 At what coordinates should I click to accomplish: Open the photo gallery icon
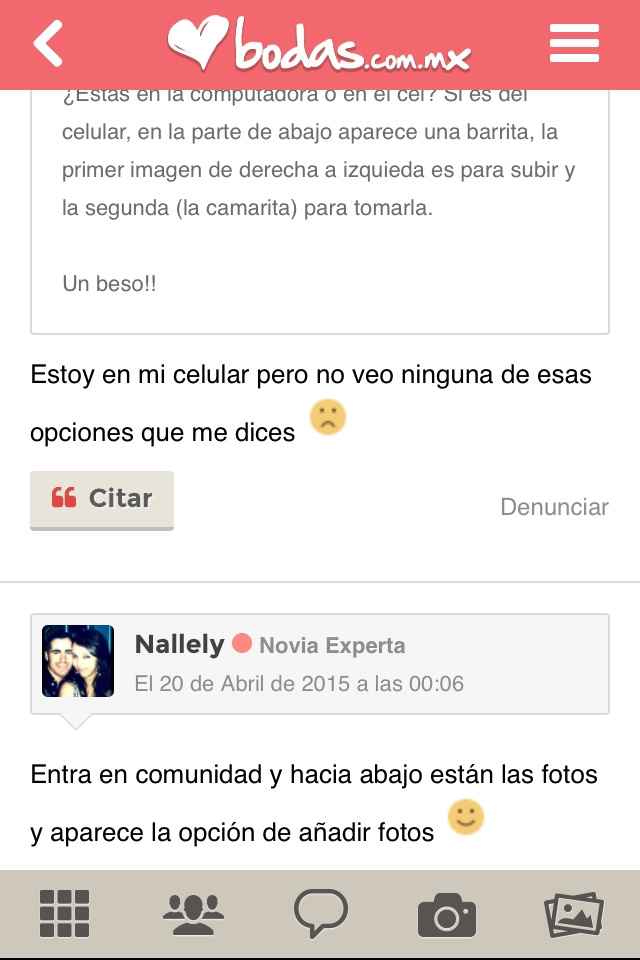coord(574,914)
